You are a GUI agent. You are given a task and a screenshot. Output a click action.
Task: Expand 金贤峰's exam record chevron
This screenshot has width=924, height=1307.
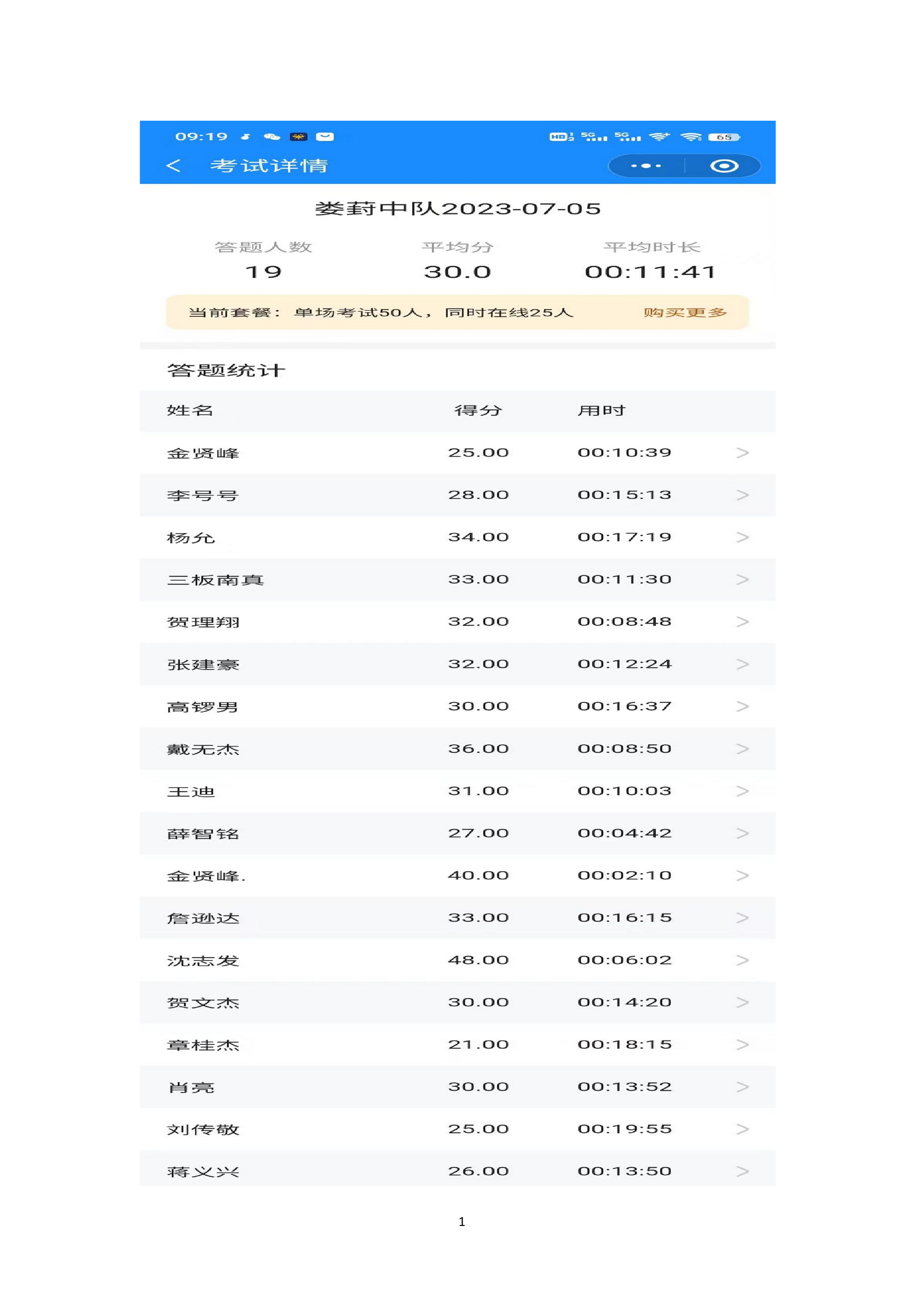742,453
